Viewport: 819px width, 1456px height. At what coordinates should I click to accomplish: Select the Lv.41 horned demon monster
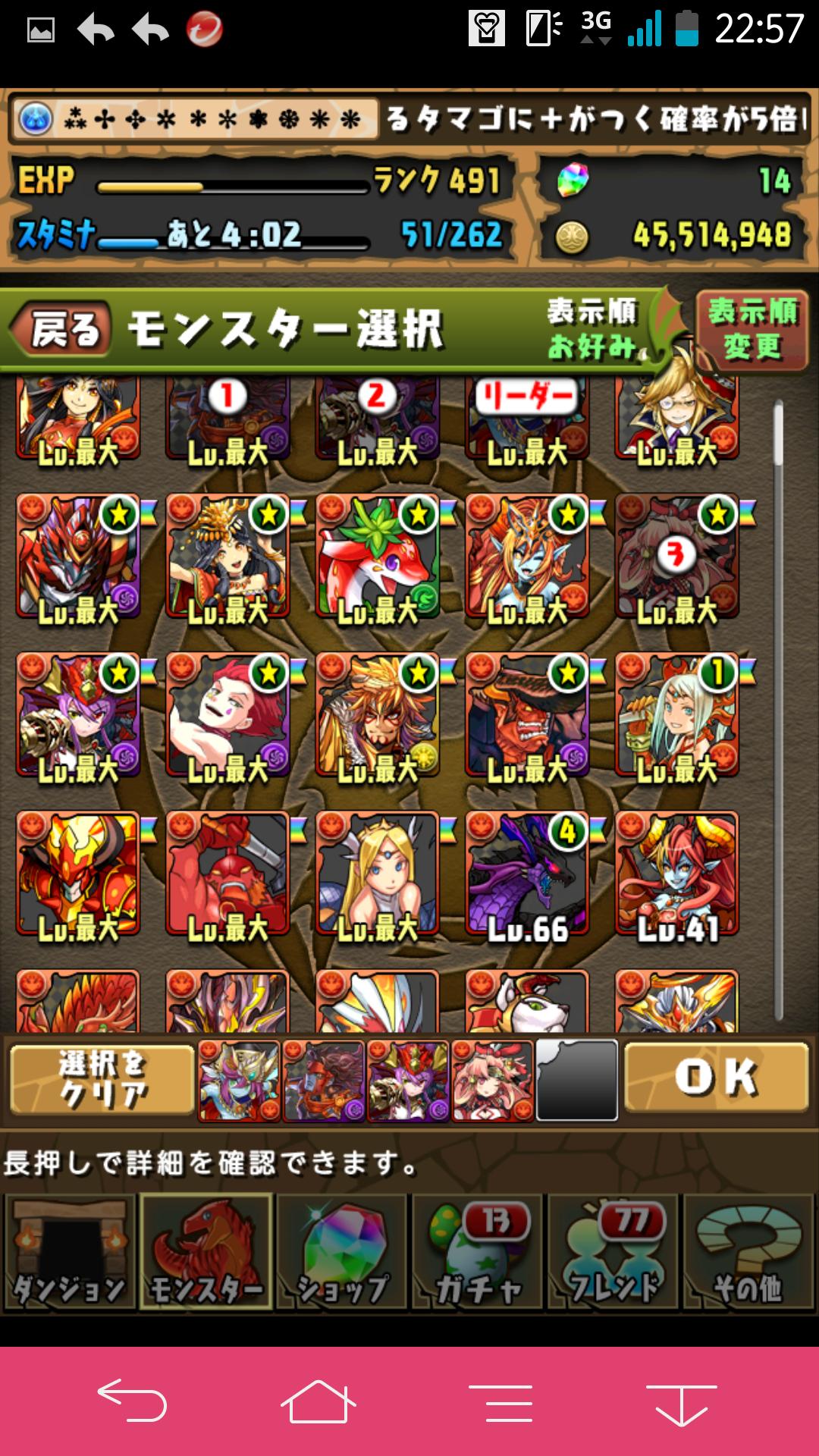click(x=676, y=874)
